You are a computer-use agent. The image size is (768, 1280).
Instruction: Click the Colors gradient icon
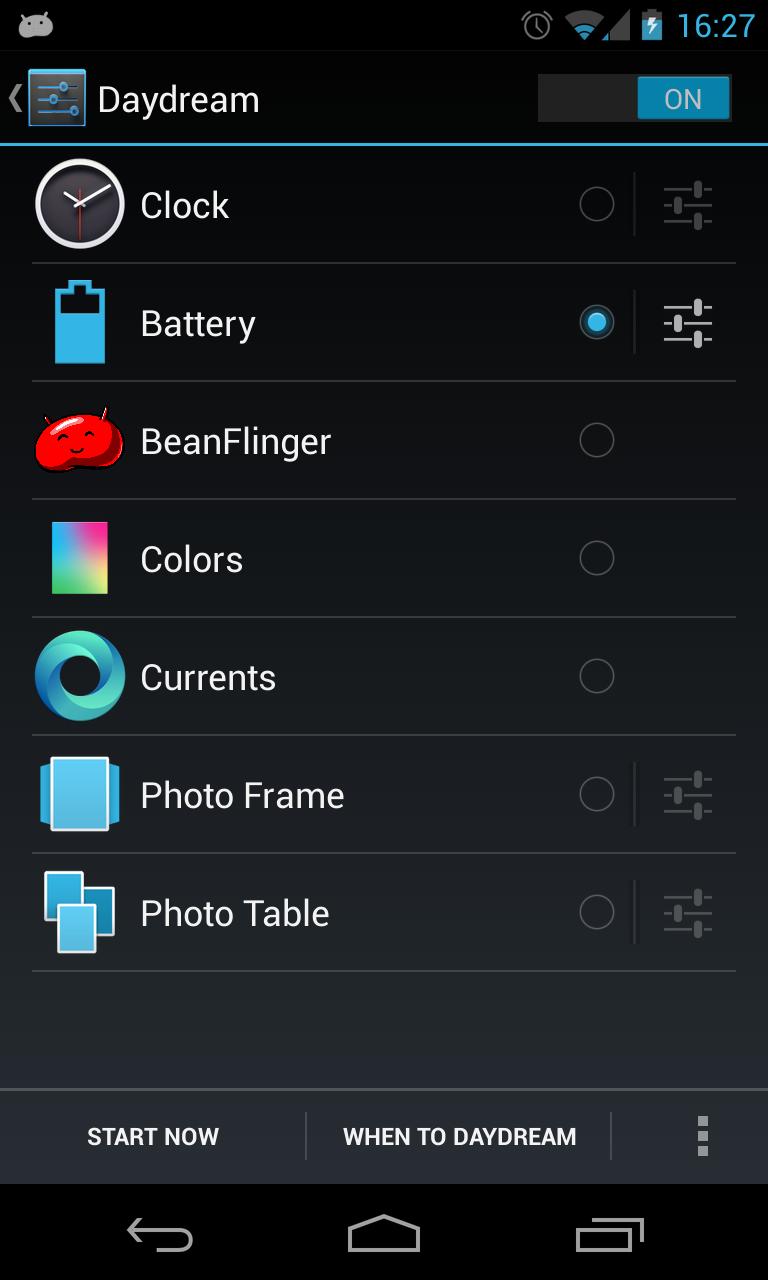pyautogui.click(x=80, y=558)
